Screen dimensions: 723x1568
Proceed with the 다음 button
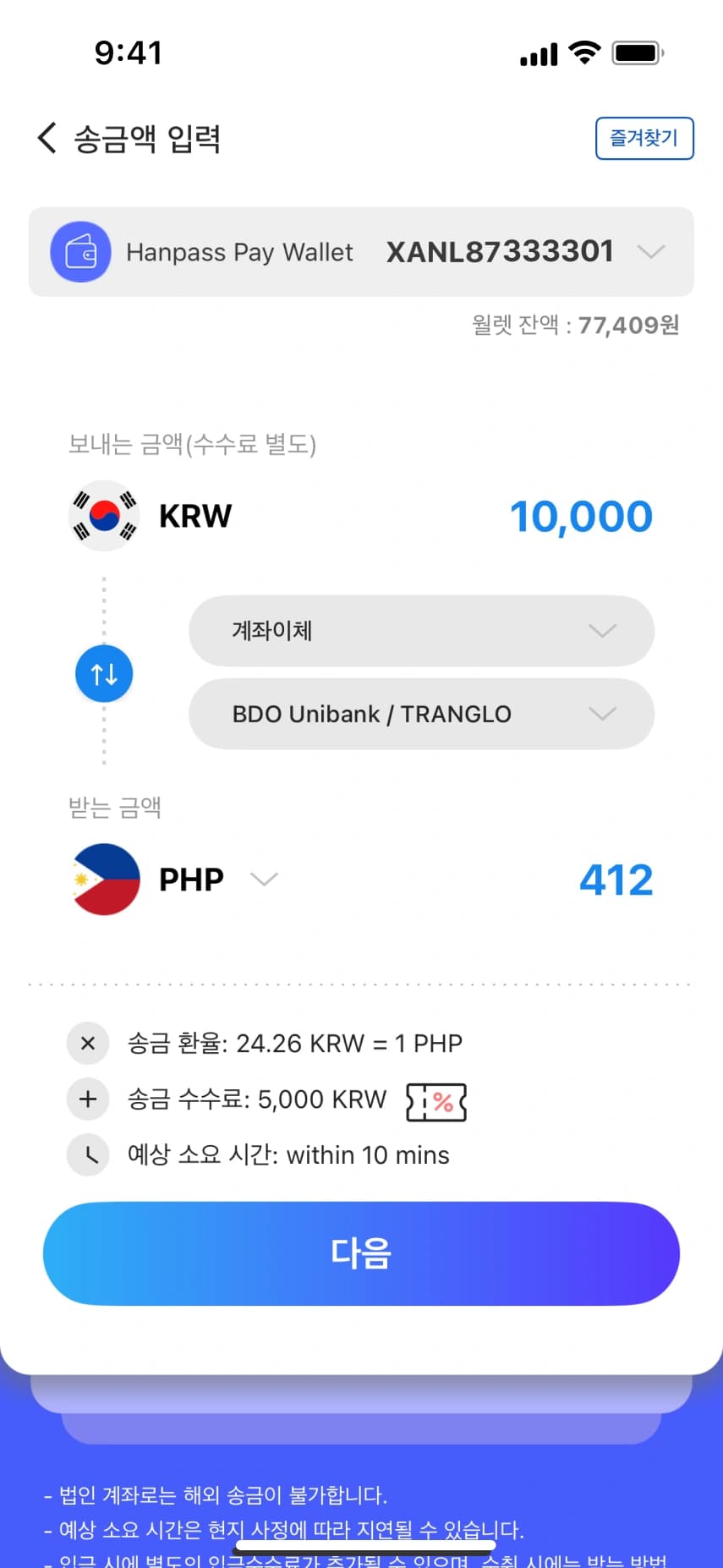[361, 1253]
